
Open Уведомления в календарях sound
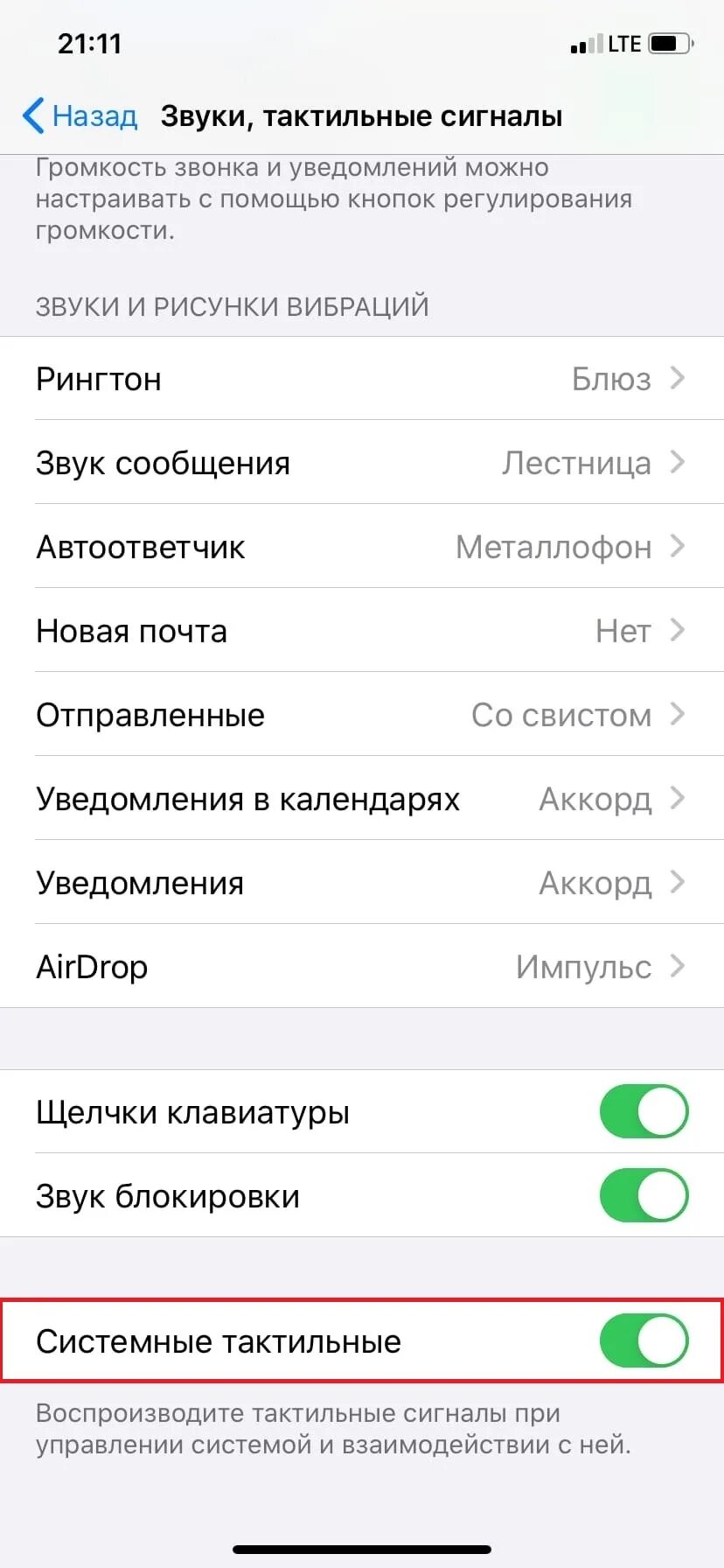pyautogui.click(x=362, y=799)
